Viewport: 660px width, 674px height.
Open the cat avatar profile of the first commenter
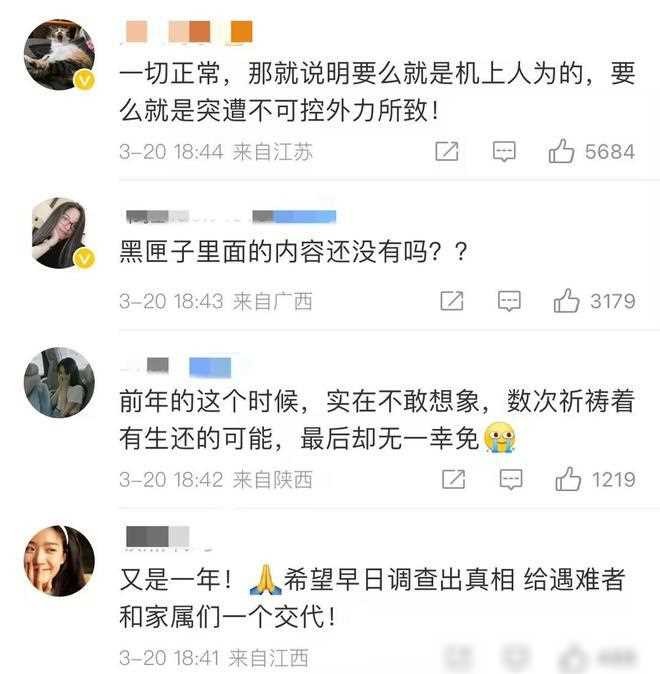click(x=58, y=55)
